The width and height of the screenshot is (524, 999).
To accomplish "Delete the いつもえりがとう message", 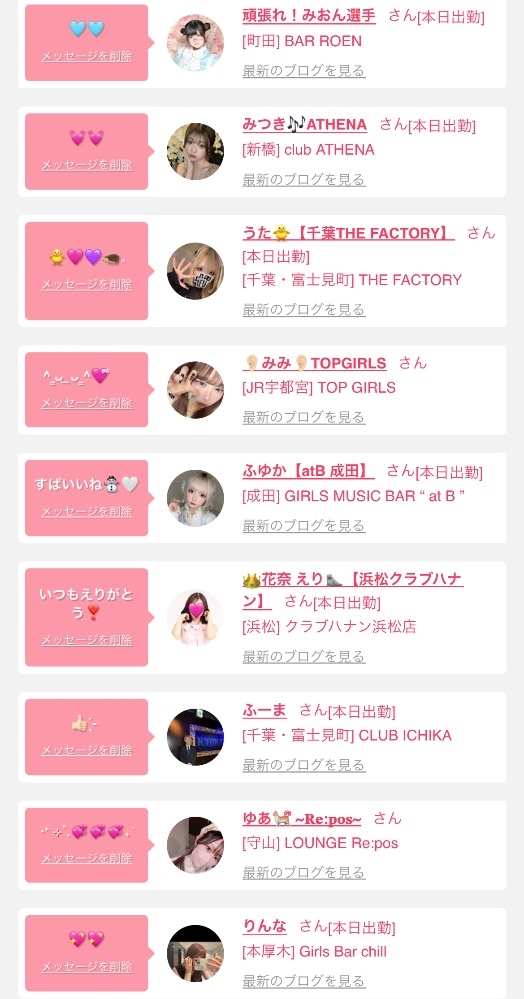I will 87,640.
